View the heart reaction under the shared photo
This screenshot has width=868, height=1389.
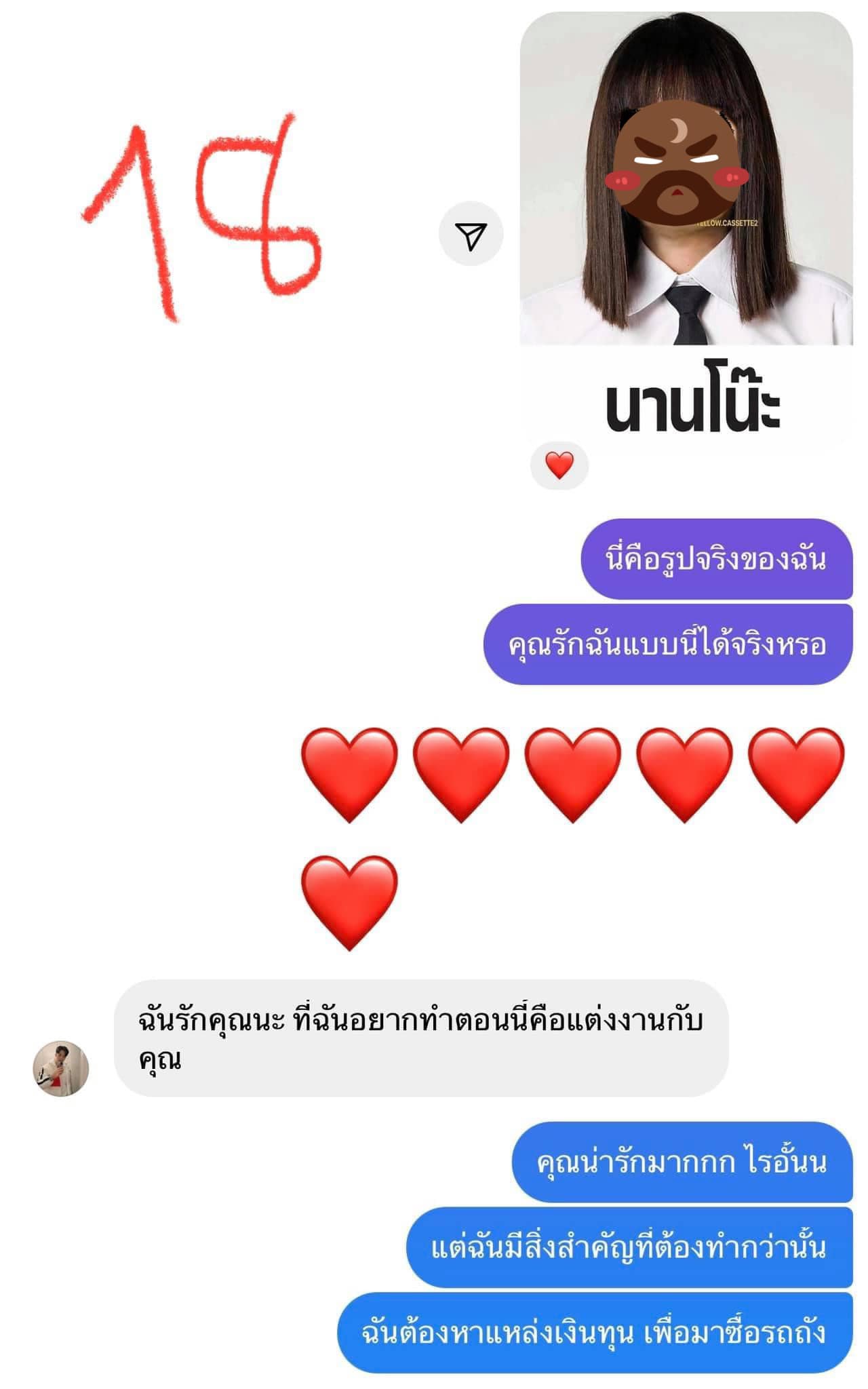click(559, 466)
